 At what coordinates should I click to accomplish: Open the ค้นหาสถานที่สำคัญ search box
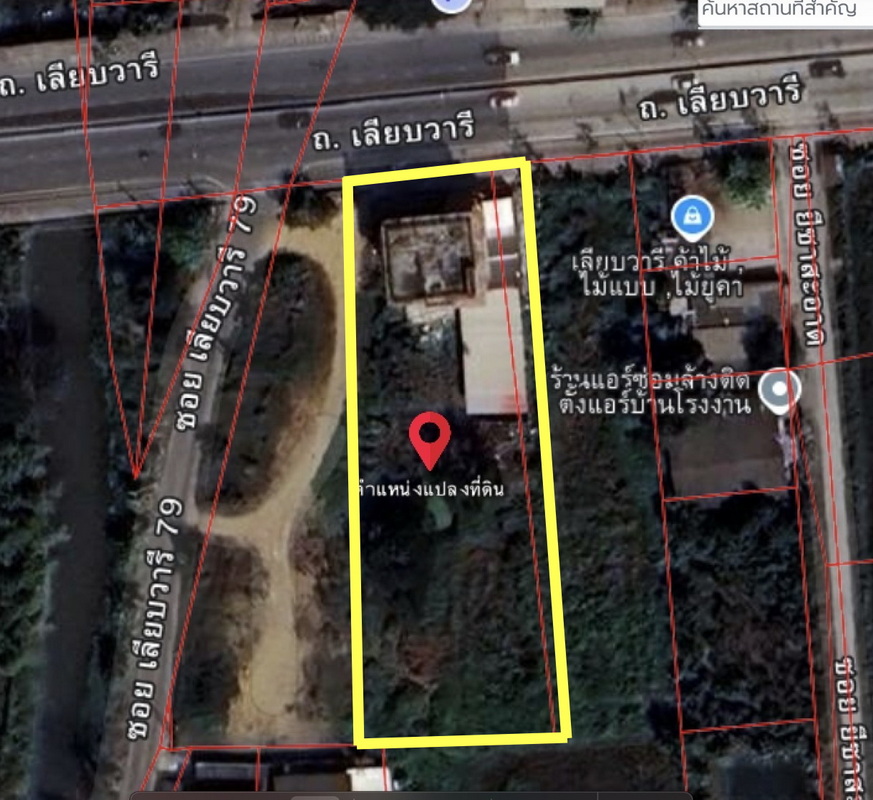(x=785, y=12)
